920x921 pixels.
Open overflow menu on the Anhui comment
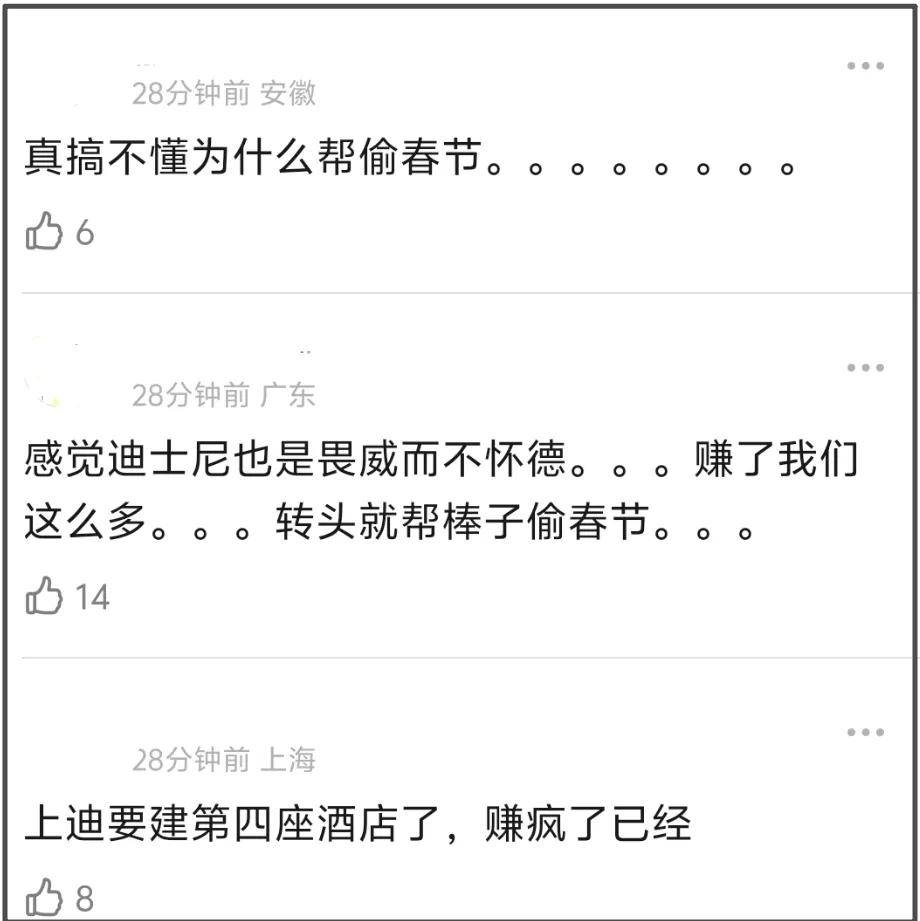[x=865, y=66]
